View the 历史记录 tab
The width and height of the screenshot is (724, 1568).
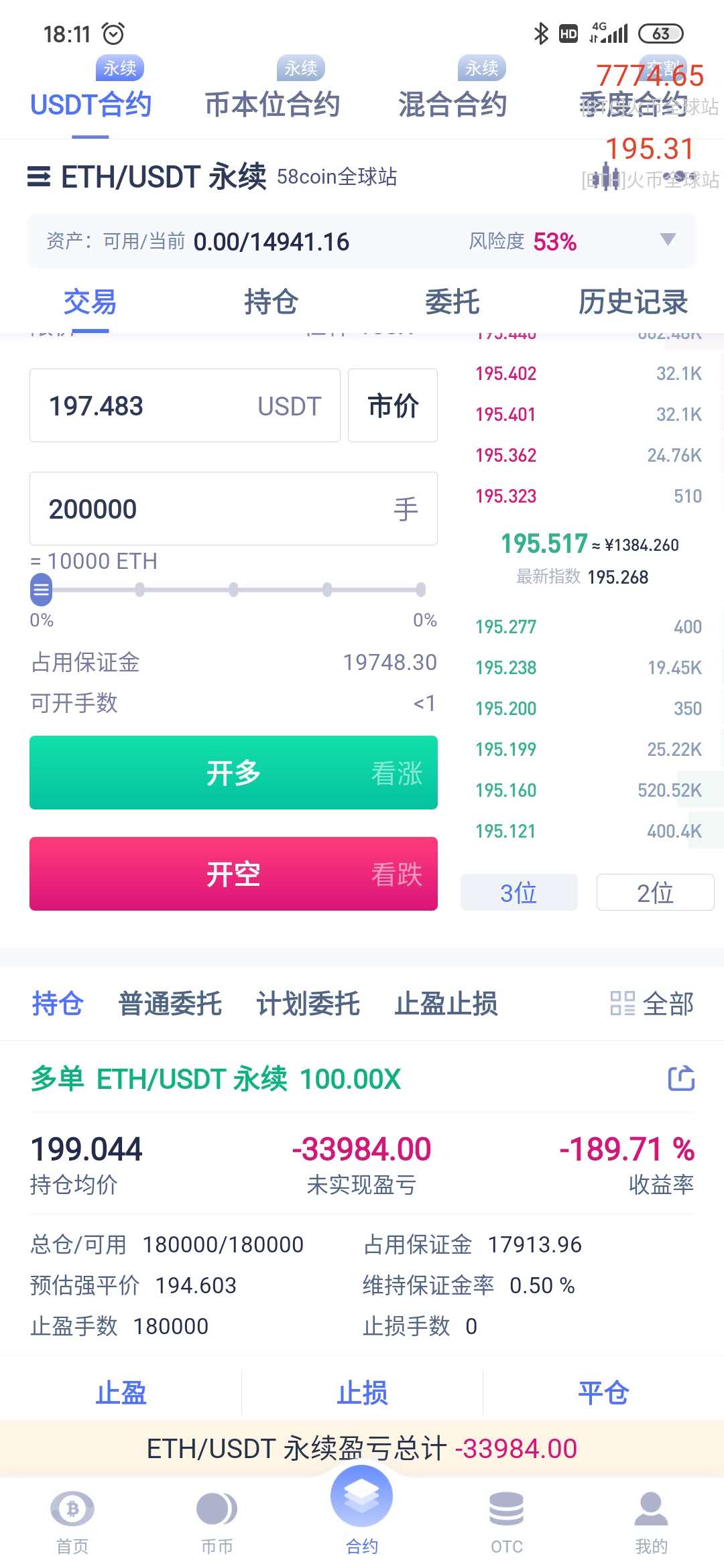[633, 302]
